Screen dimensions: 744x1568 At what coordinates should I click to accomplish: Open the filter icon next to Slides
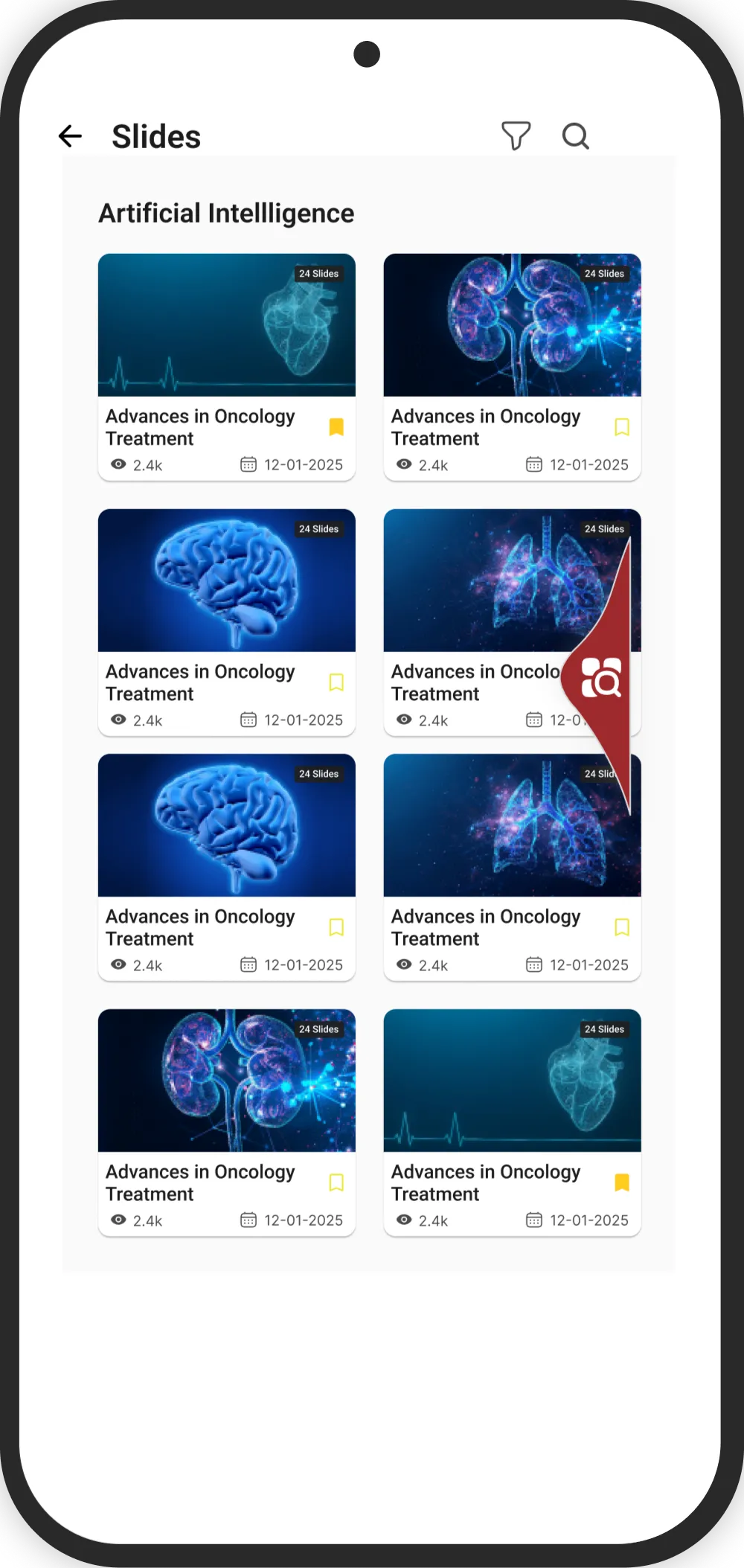[x=516, y=135]
